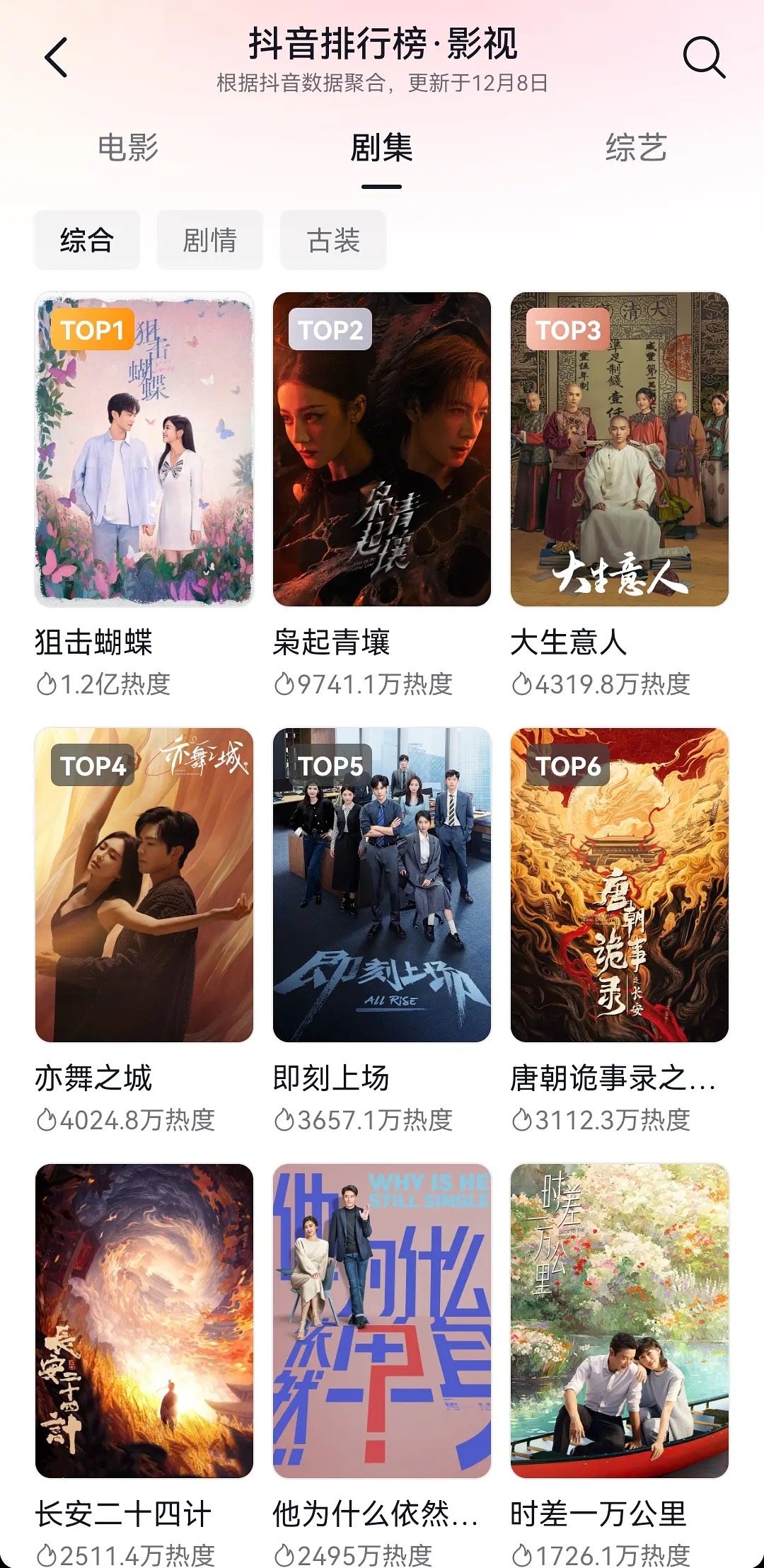
Task: Switch to the 综艺 tab
Action: (x=635, y=148)
